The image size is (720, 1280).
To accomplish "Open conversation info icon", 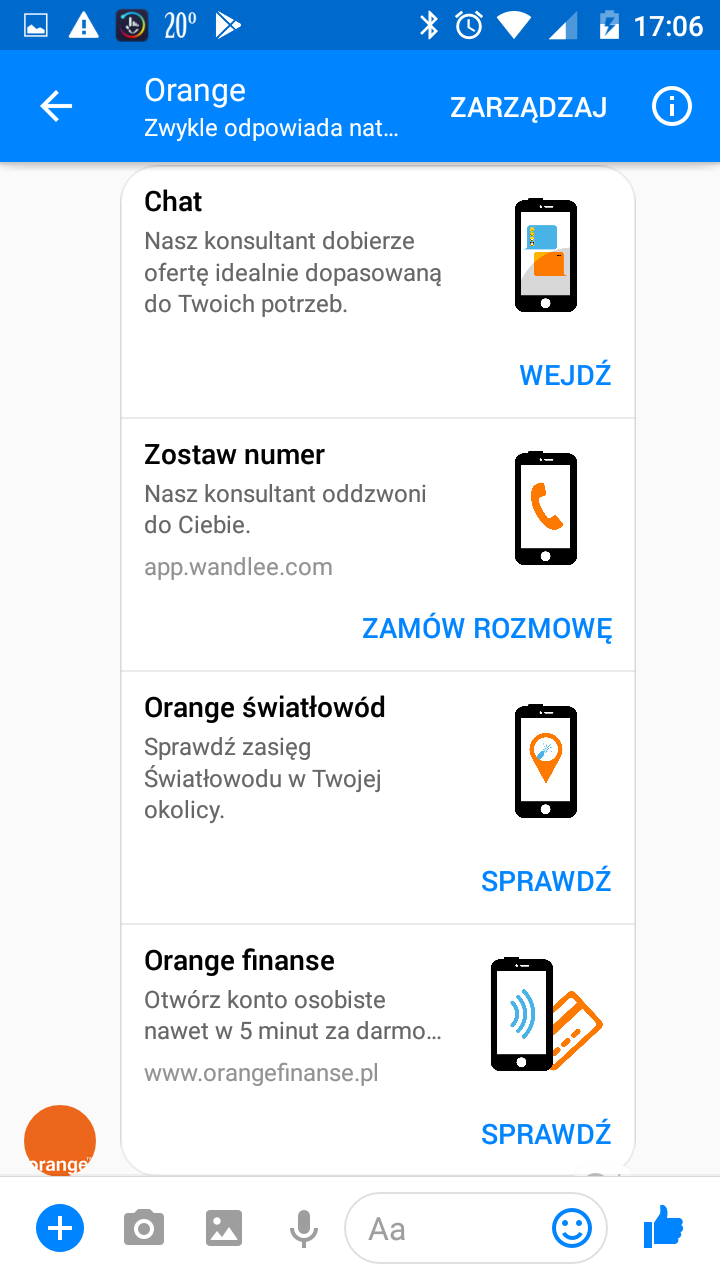I will point(672,107).
